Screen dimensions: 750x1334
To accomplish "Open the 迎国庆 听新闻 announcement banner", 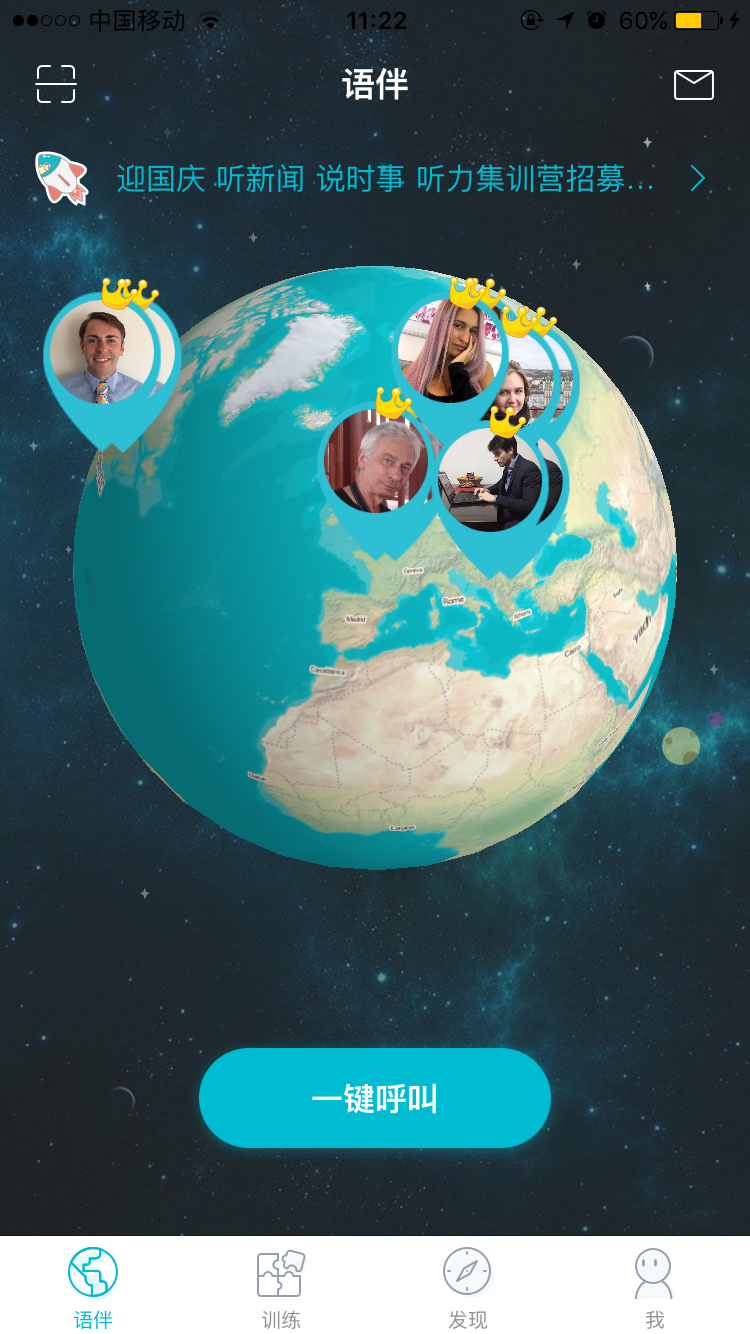I will (385, 179).
